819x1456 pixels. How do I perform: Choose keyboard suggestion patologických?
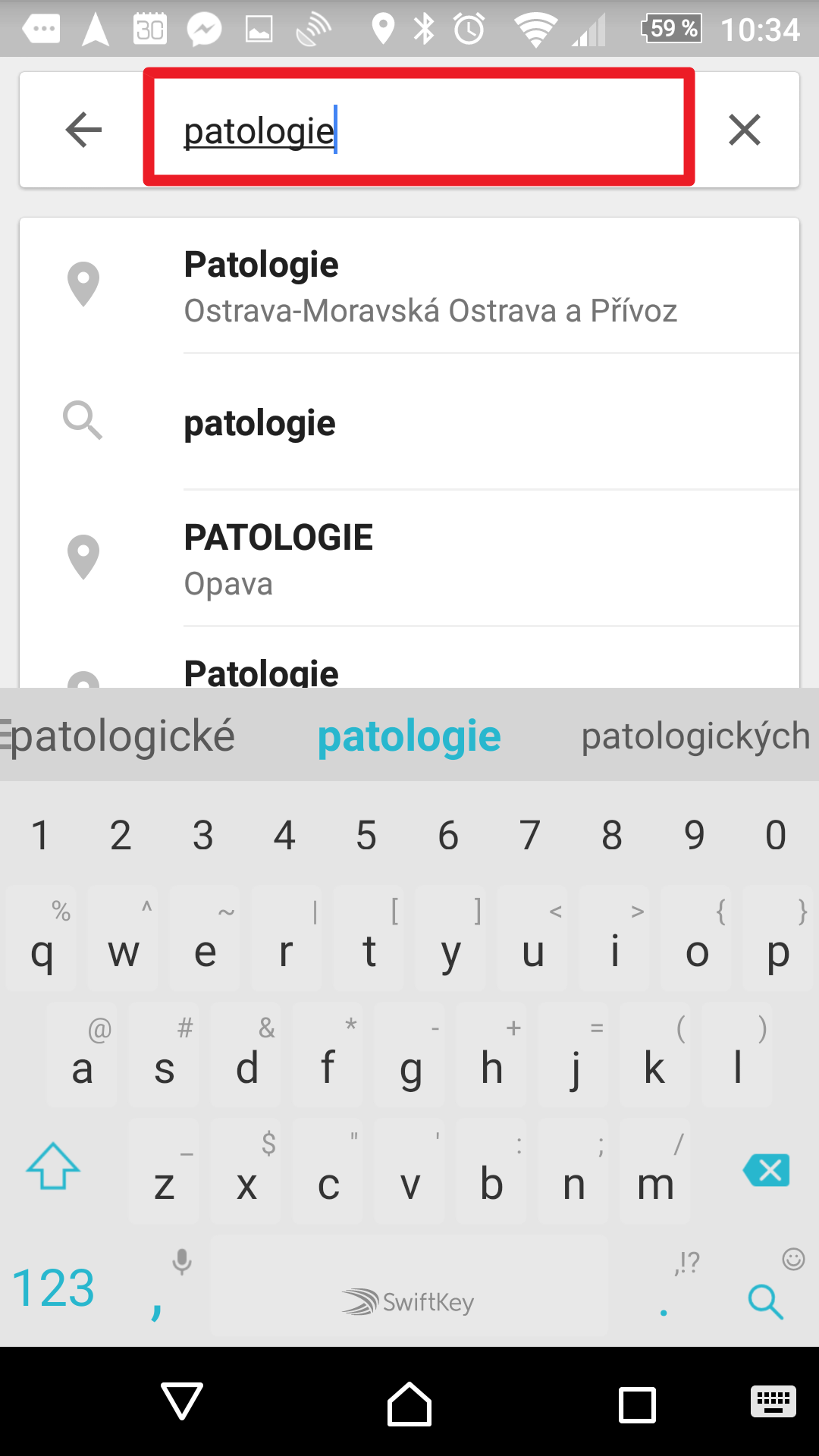[x=695, y=736]
